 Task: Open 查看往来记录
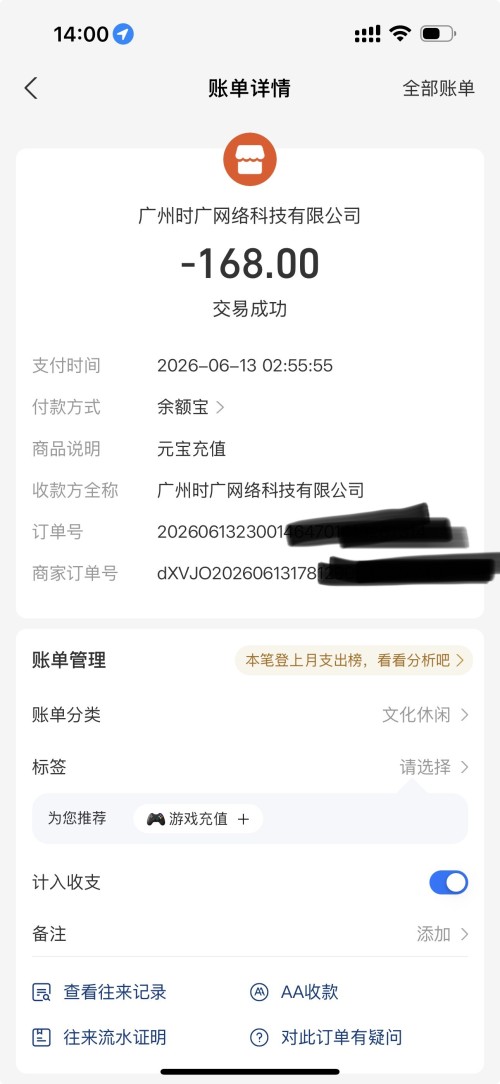(99, 992)
